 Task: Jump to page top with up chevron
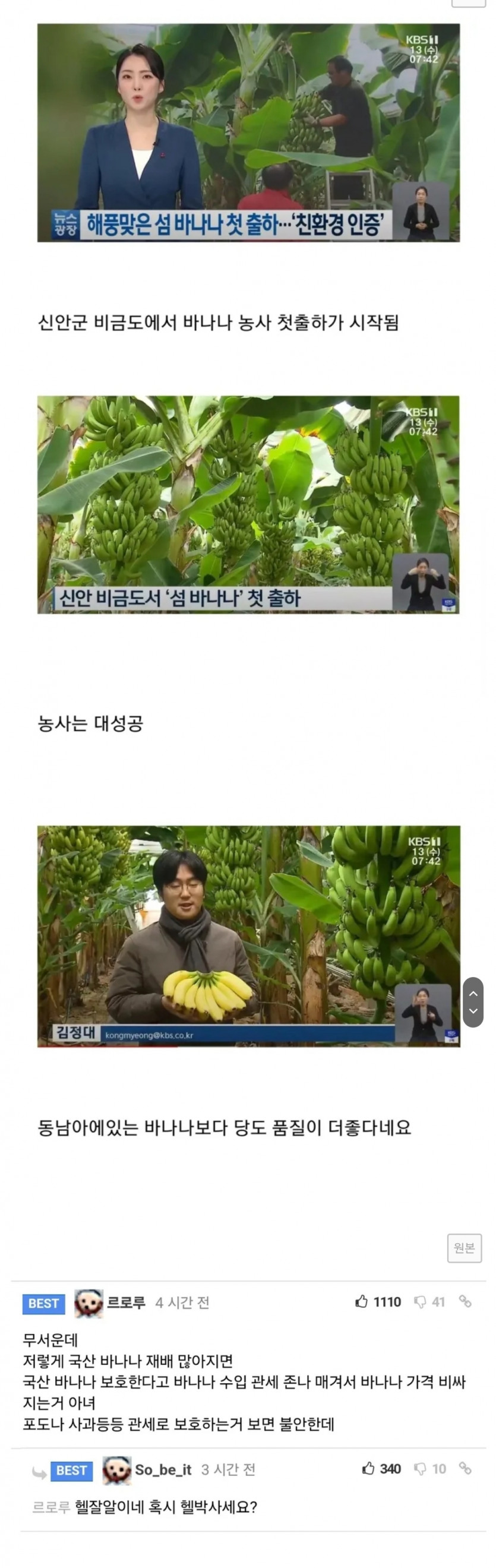click(473, 994)
